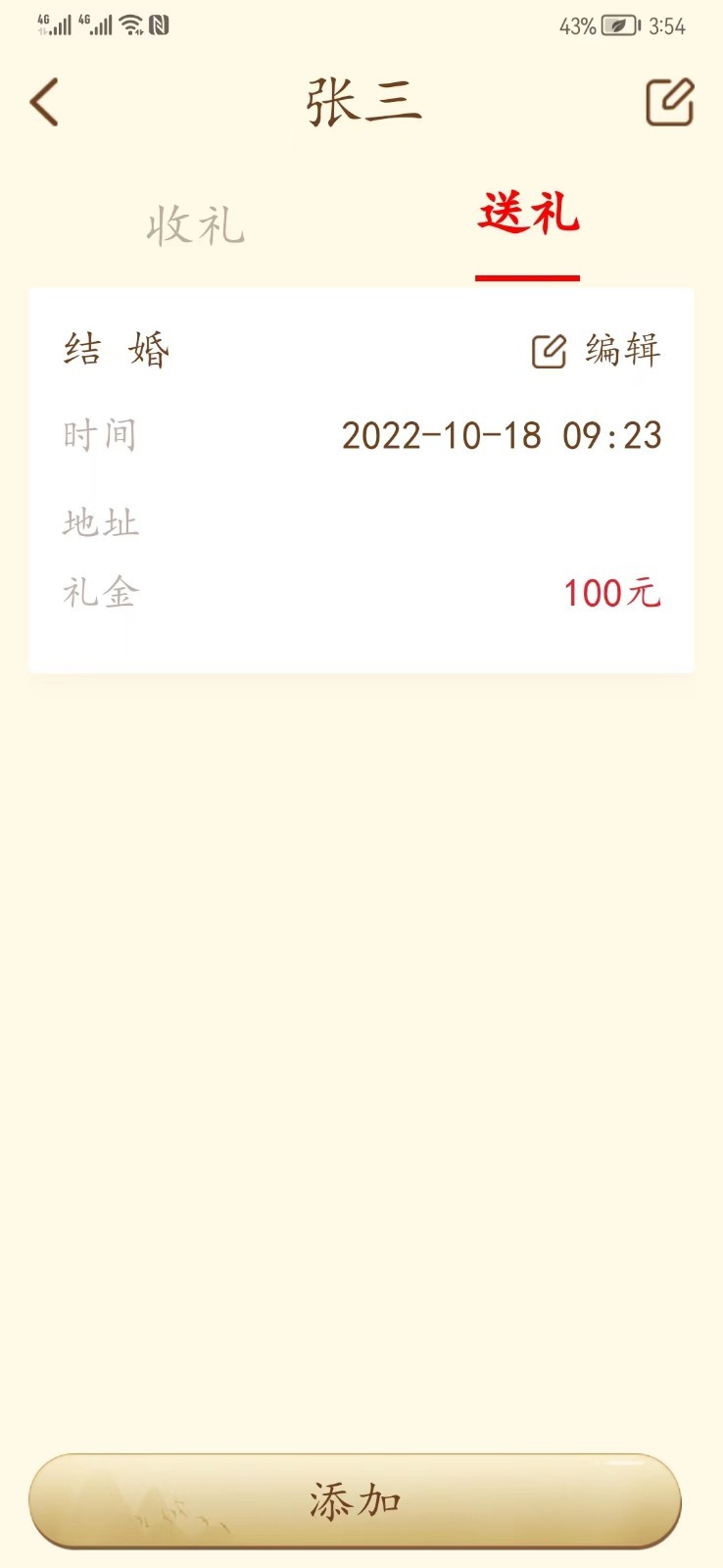This screenshot has width=723, height=1568.
Task: Select the 送礼 tab
Action: [x=528, y=215]
